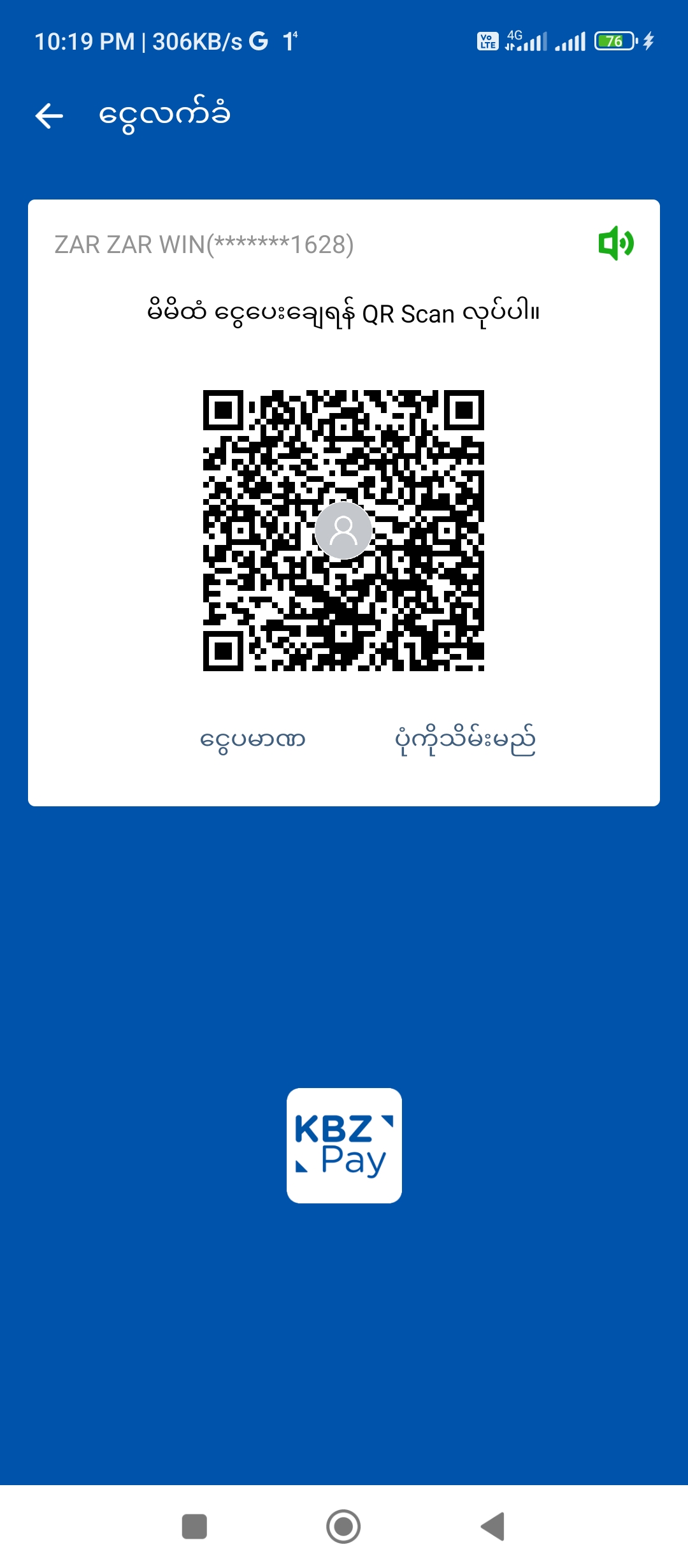Go to the home screen
This screenshot has height=1568, width=688.
click(x=343, y=1527)
